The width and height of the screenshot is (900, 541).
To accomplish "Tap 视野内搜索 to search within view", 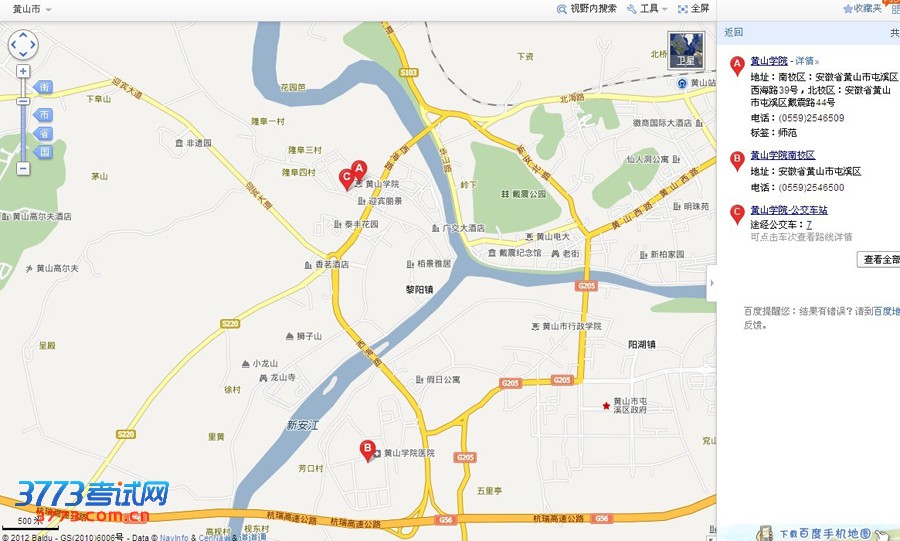I will click(587, 9).
